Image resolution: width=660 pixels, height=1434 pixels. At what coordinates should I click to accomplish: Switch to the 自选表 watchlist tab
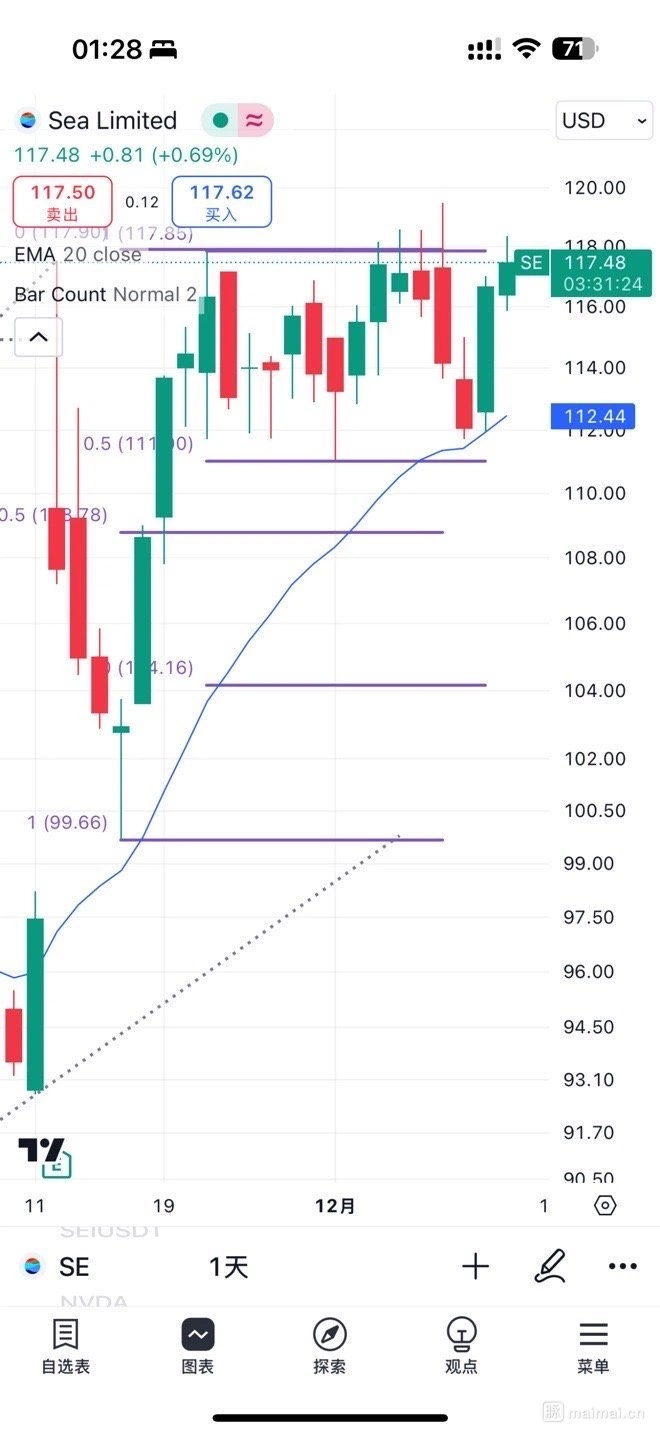pyautogui.click(x=66, y=1346)
